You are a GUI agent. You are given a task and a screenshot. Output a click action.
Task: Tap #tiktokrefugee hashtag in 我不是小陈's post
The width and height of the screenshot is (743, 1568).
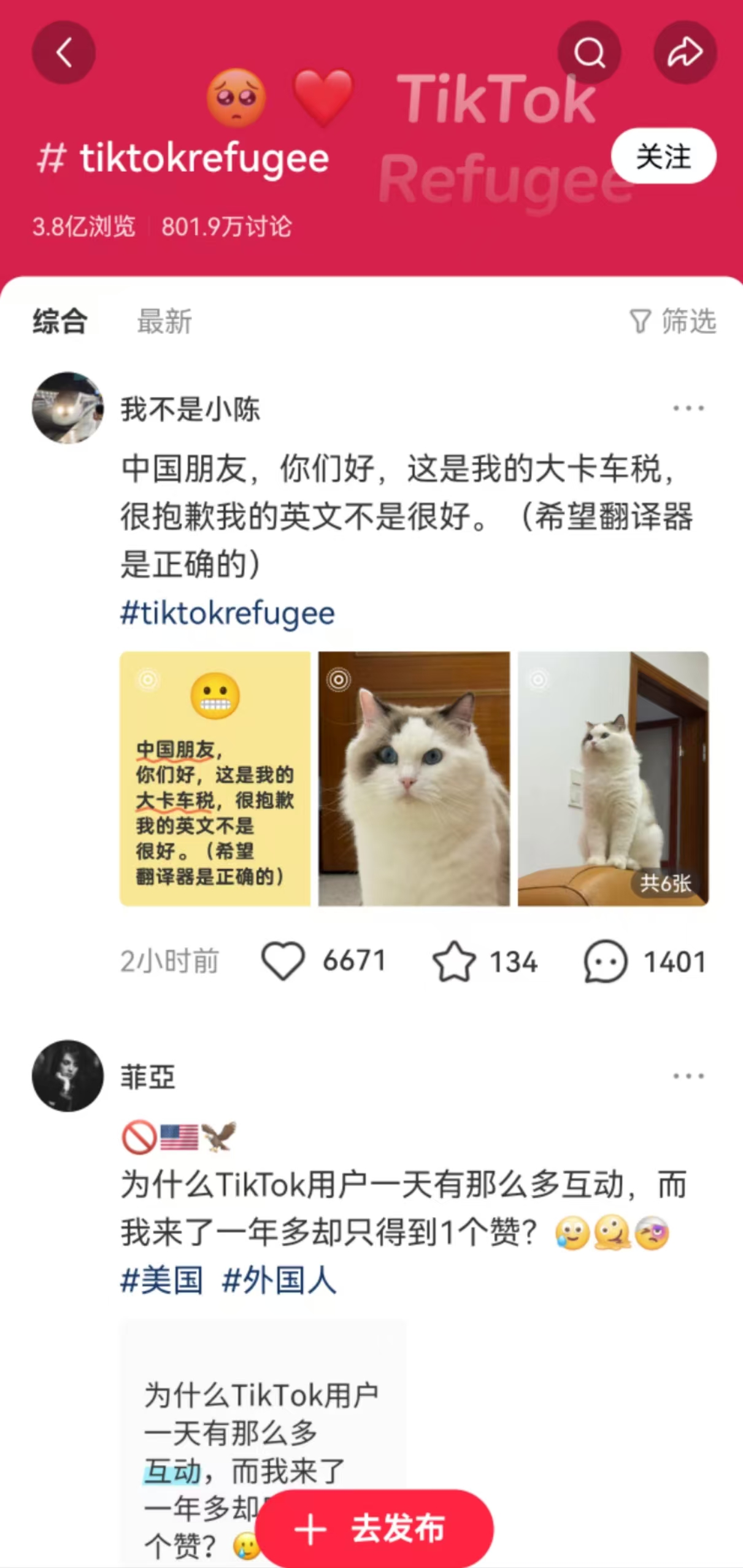point(228,613)
